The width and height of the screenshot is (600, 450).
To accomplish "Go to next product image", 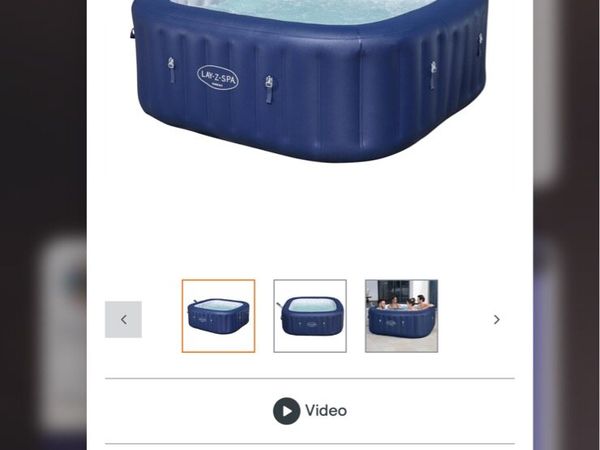I will click(496, 319).
